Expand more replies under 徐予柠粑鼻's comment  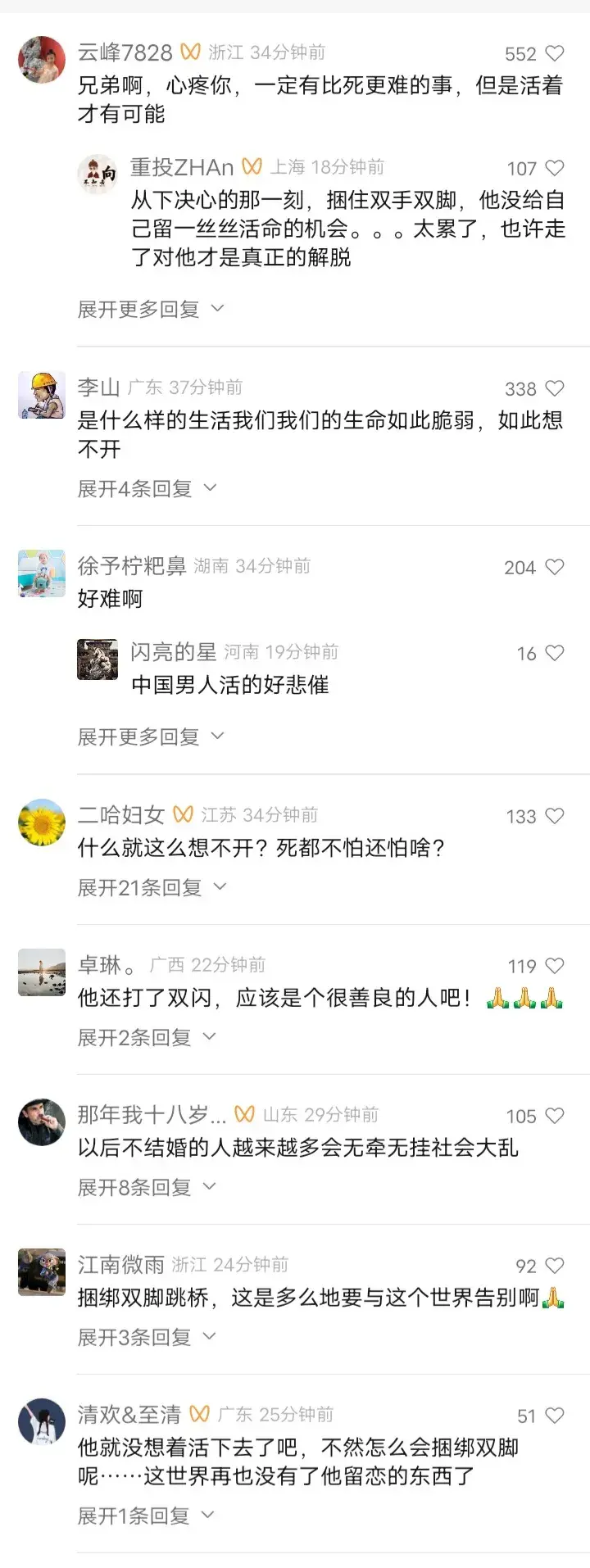(150, 737)
